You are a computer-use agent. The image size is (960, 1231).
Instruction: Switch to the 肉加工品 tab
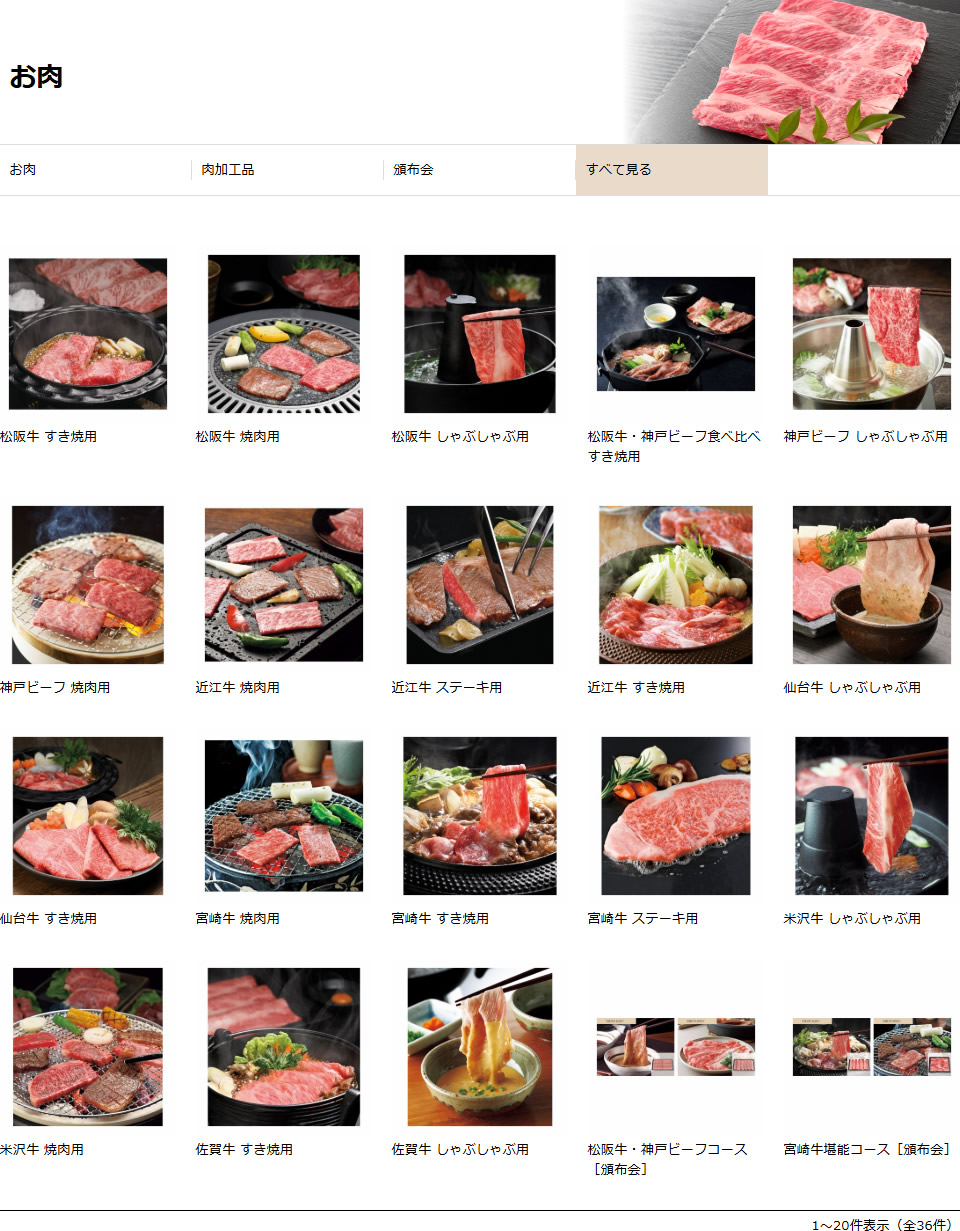tap(228, 170)
